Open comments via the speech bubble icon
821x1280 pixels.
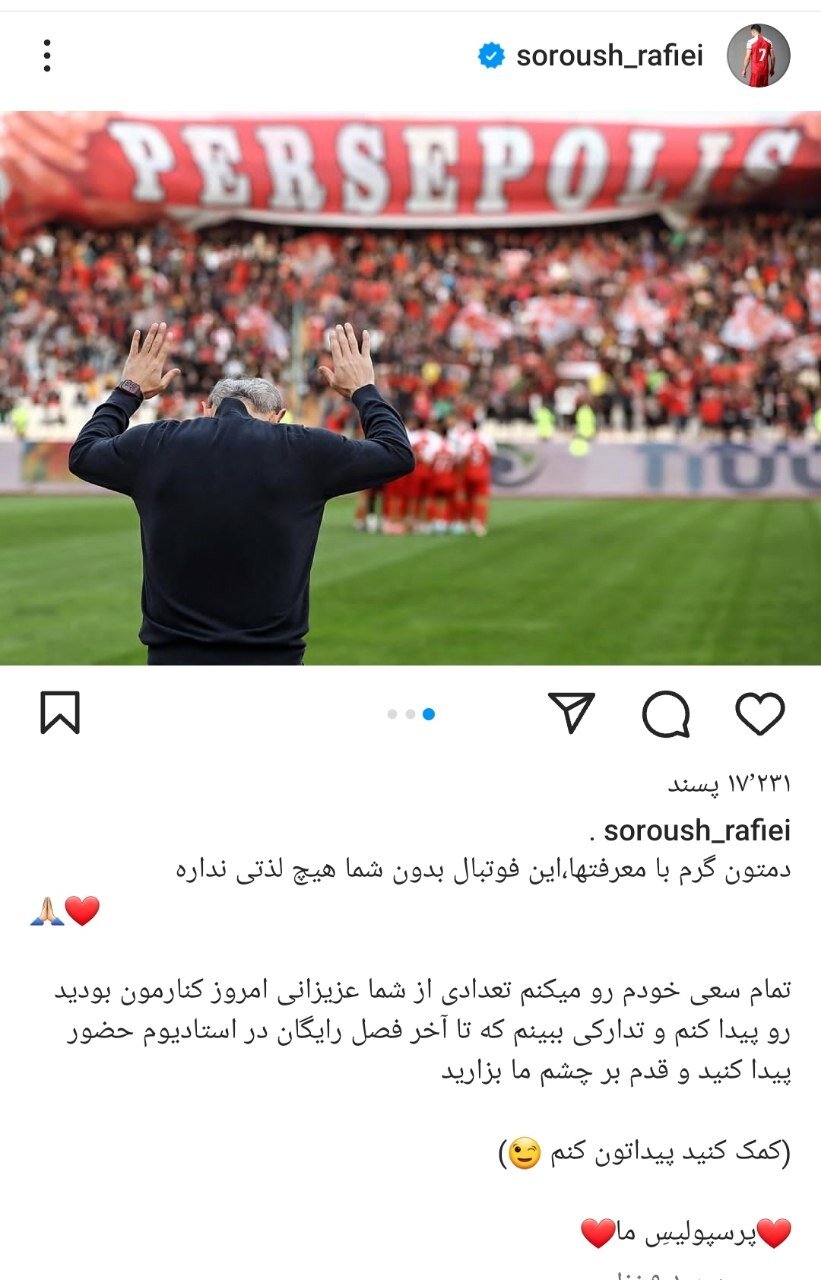(666, 714)
